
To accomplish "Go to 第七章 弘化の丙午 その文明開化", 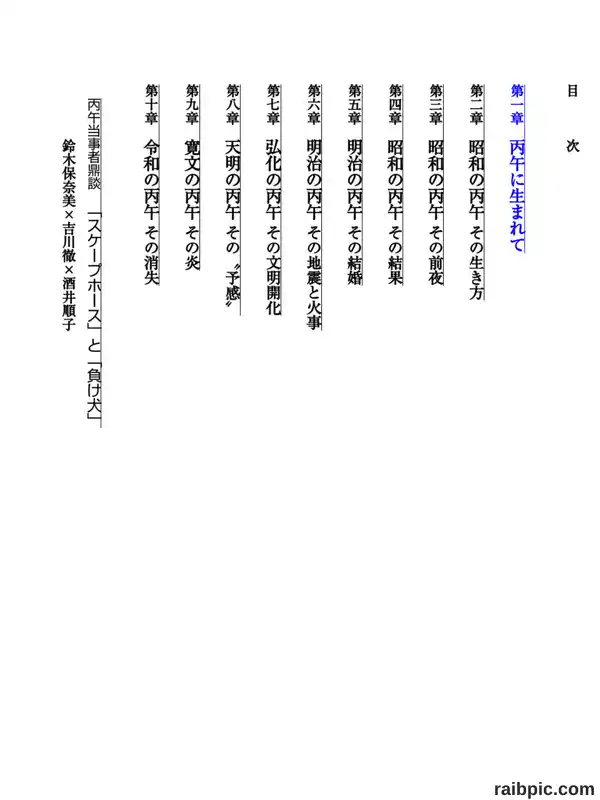I will point(273,200).
